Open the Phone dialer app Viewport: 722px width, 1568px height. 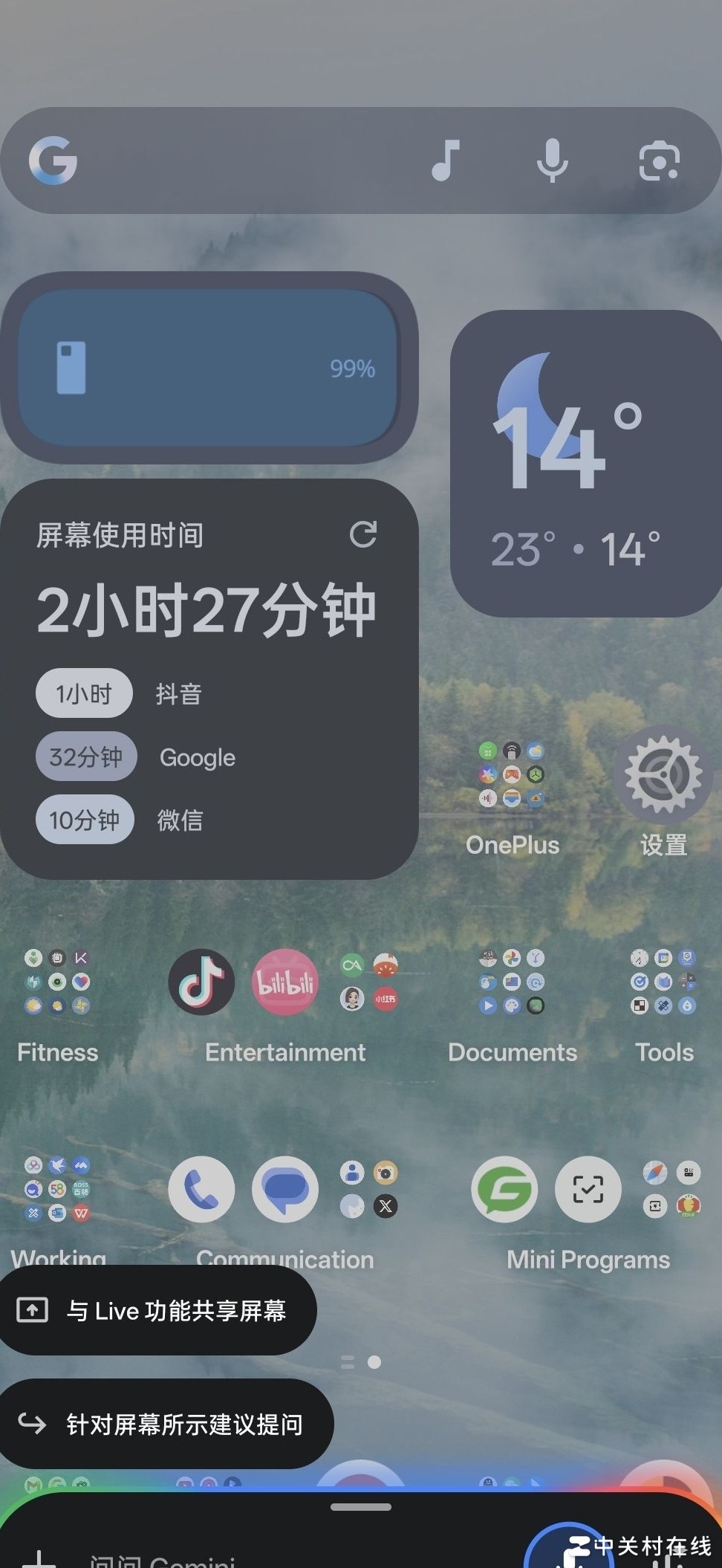pos(201,1190)
